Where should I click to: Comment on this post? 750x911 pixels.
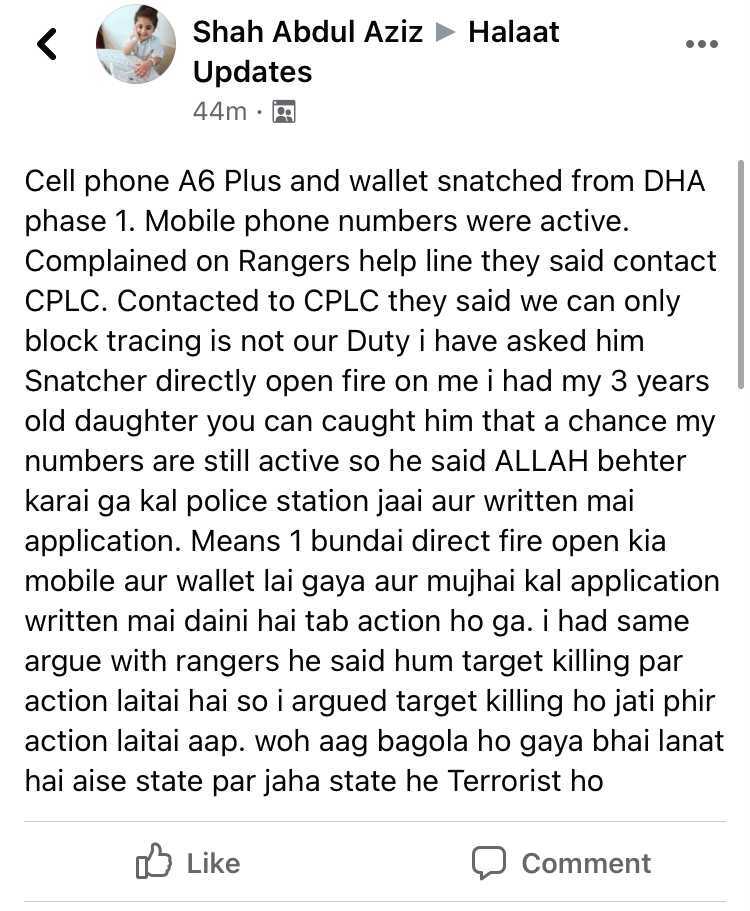(561, 863)
